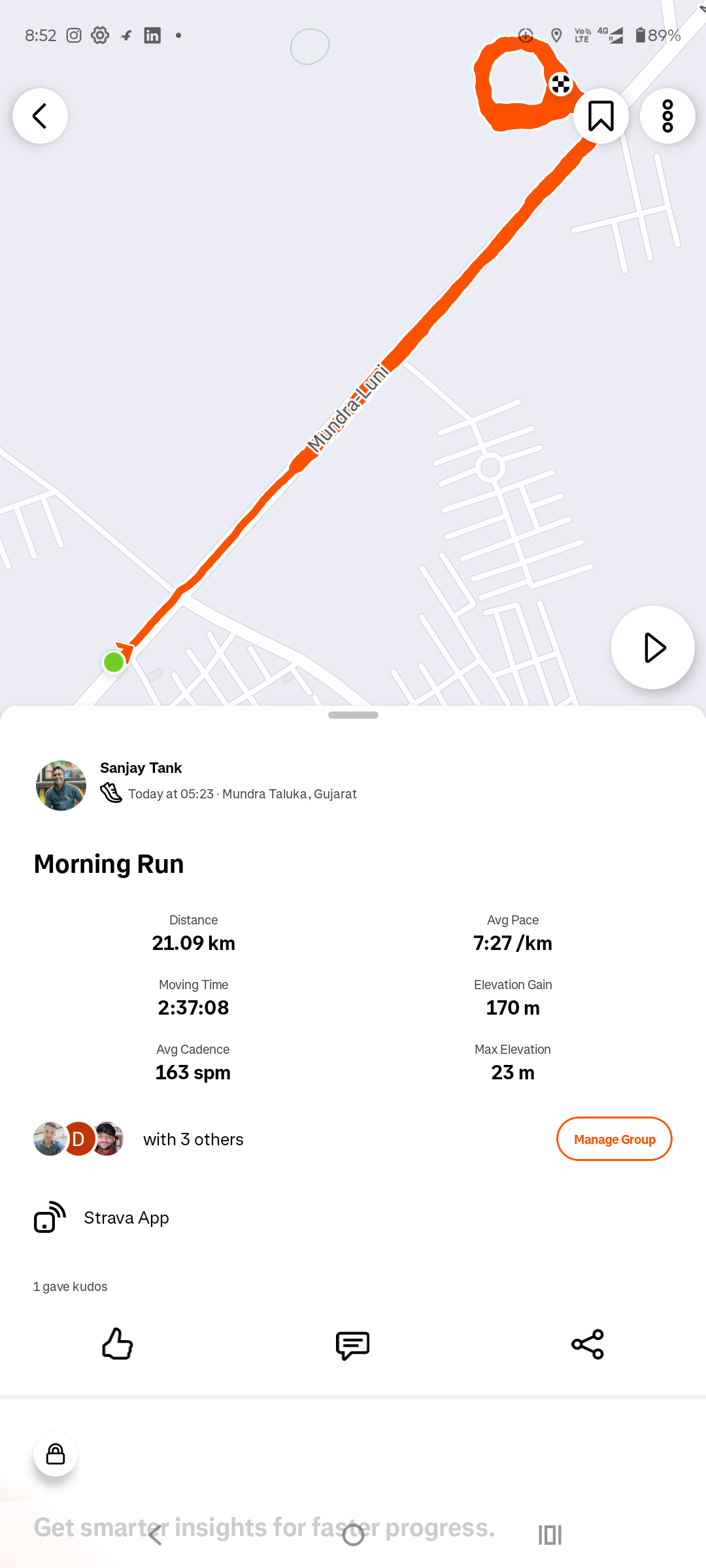The image size is (706, 1568).
Task: Open comments on this Morning Run
Action: [x=352, y=1345]
